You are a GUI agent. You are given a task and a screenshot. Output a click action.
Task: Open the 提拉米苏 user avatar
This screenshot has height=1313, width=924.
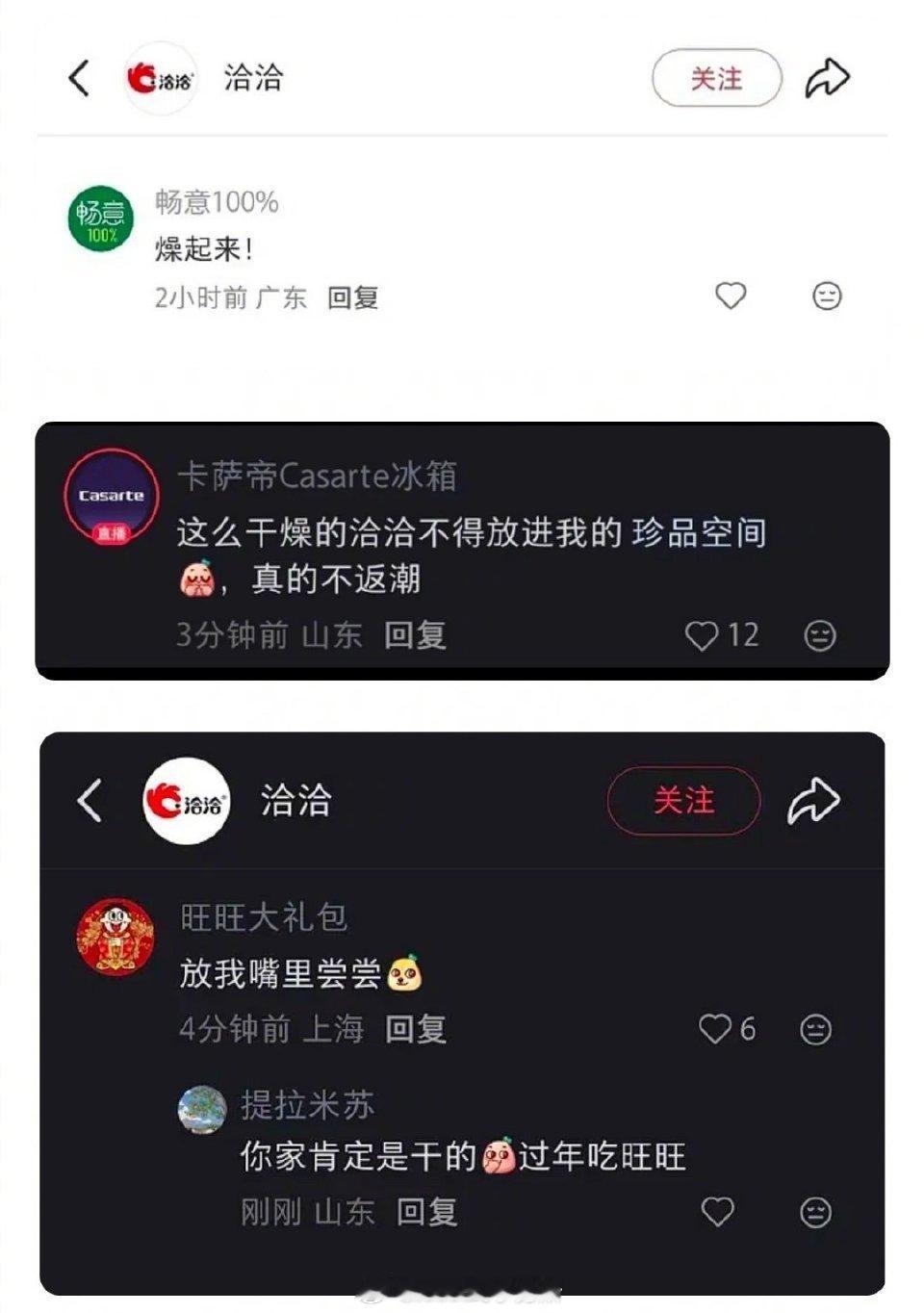point(201,1108)
